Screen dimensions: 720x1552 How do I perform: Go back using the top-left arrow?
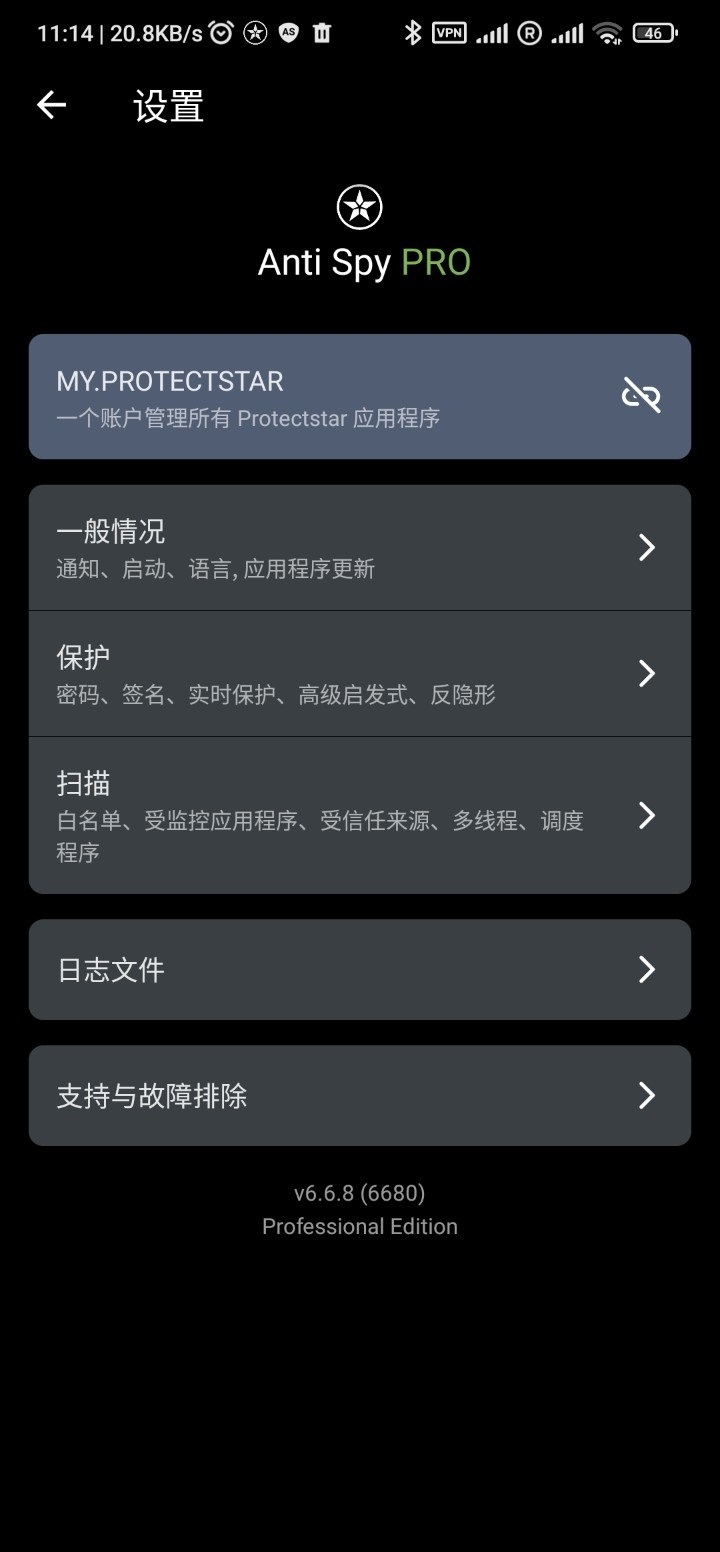pyautogui.click(x=51, y=105)
